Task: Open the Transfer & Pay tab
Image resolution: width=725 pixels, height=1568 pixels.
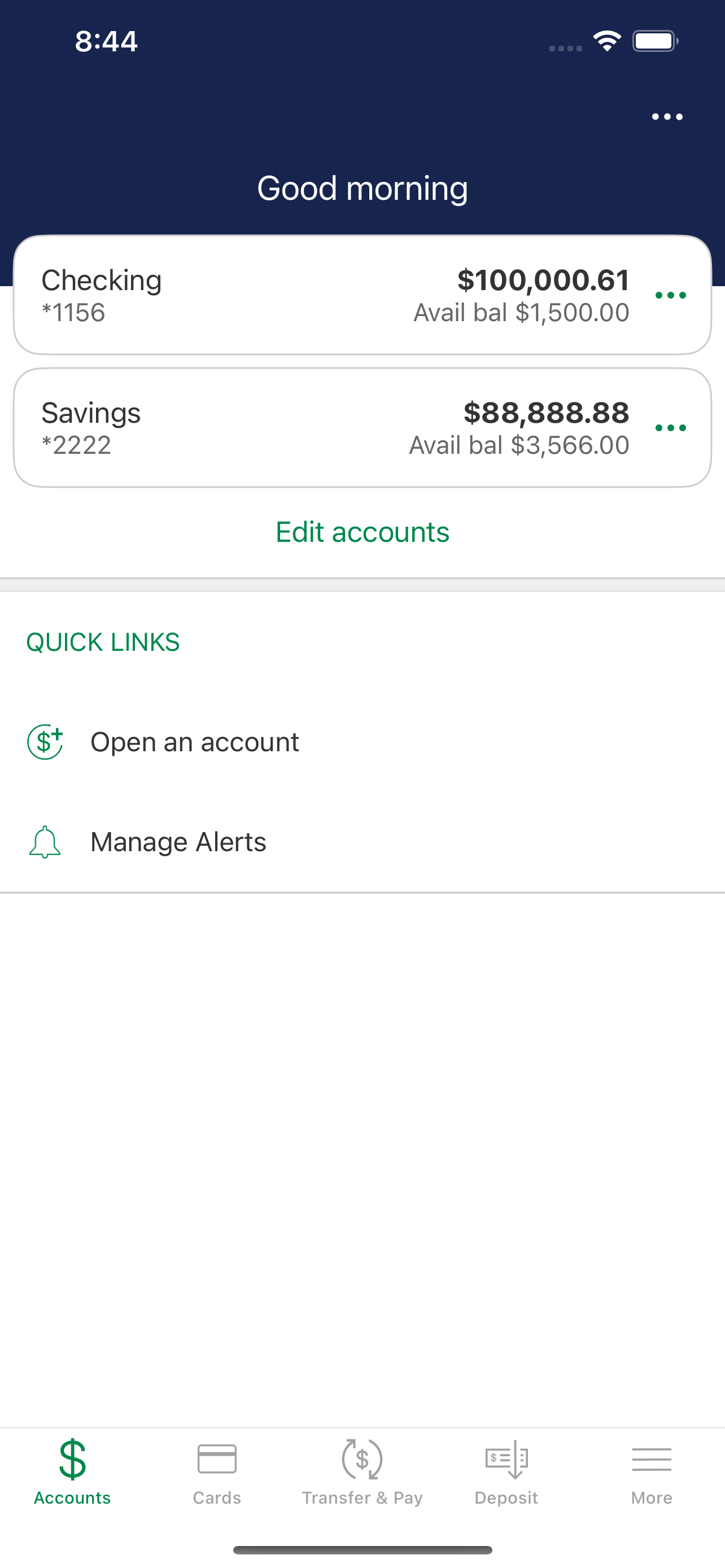Action: click(362, 1472)
